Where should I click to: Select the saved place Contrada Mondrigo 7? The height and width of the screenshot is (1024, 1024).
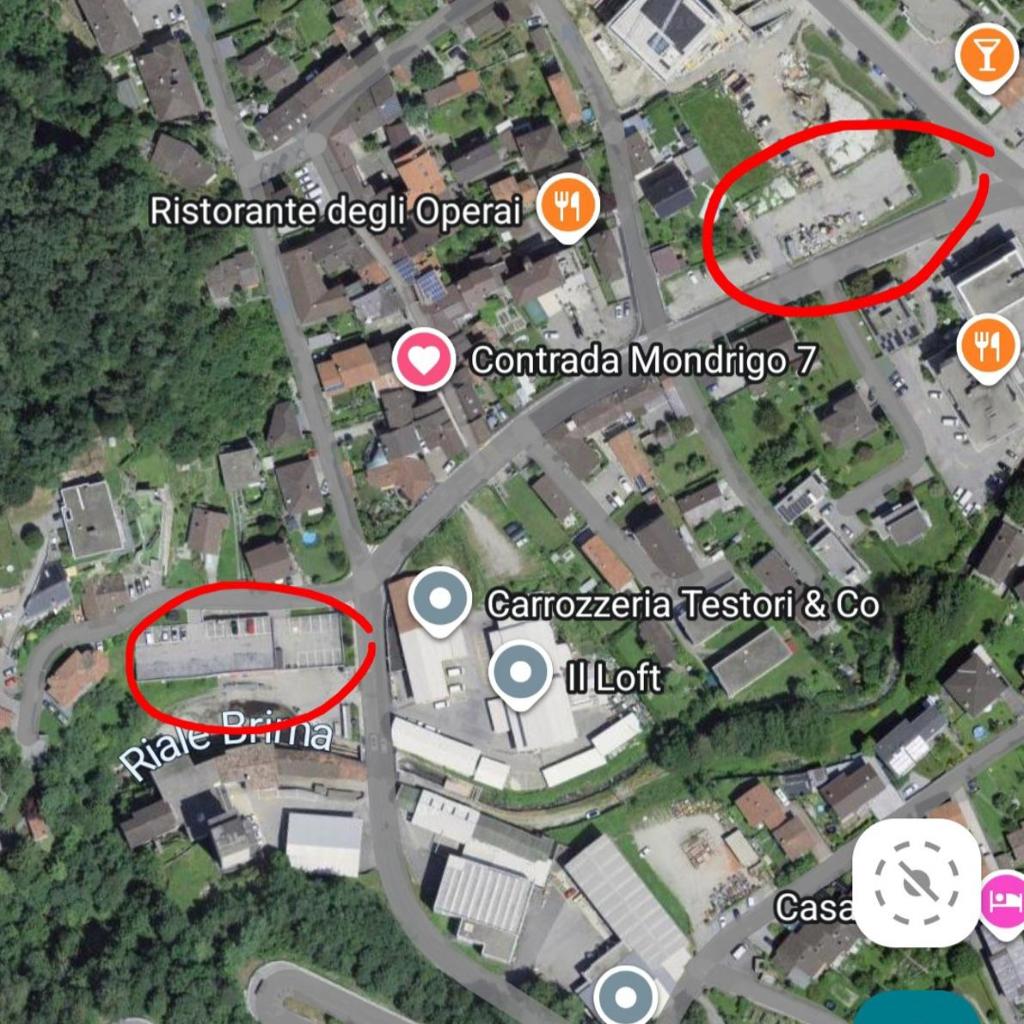[x=423, y=360]
